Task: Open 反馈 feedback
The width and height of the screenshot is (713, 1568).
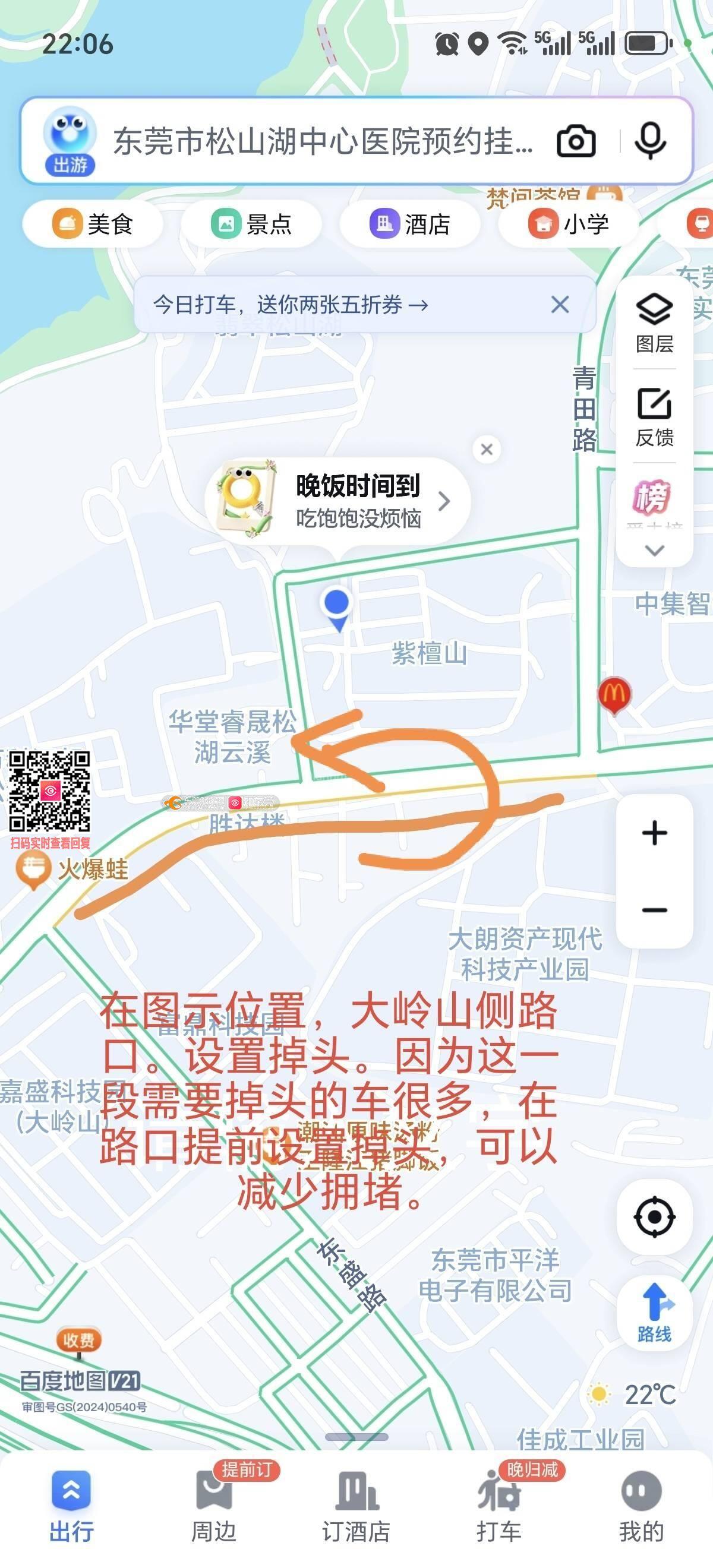Action: [654, 417]
